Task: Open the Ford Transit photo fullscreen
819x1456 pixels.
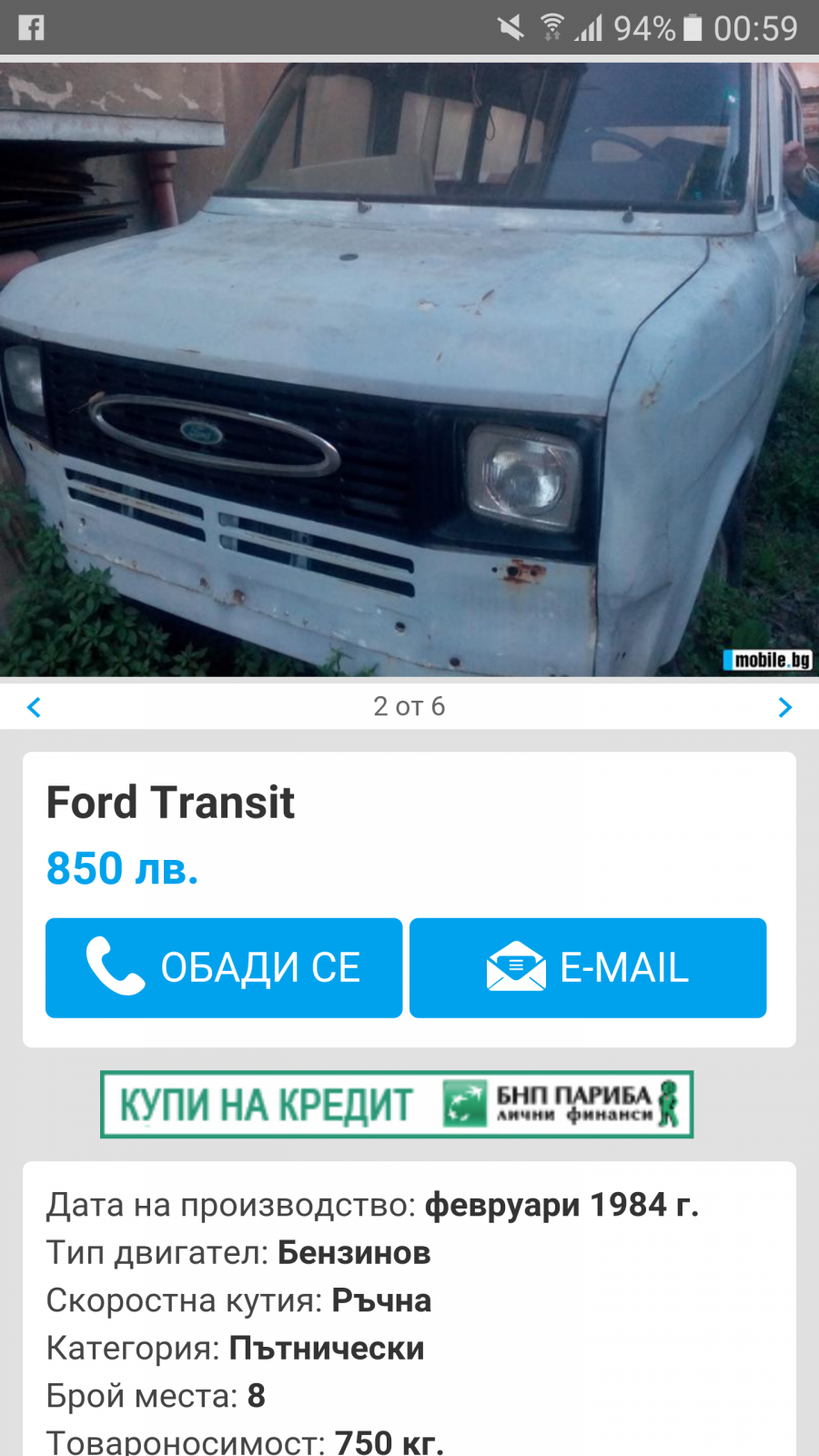Action: click(409, 369)
